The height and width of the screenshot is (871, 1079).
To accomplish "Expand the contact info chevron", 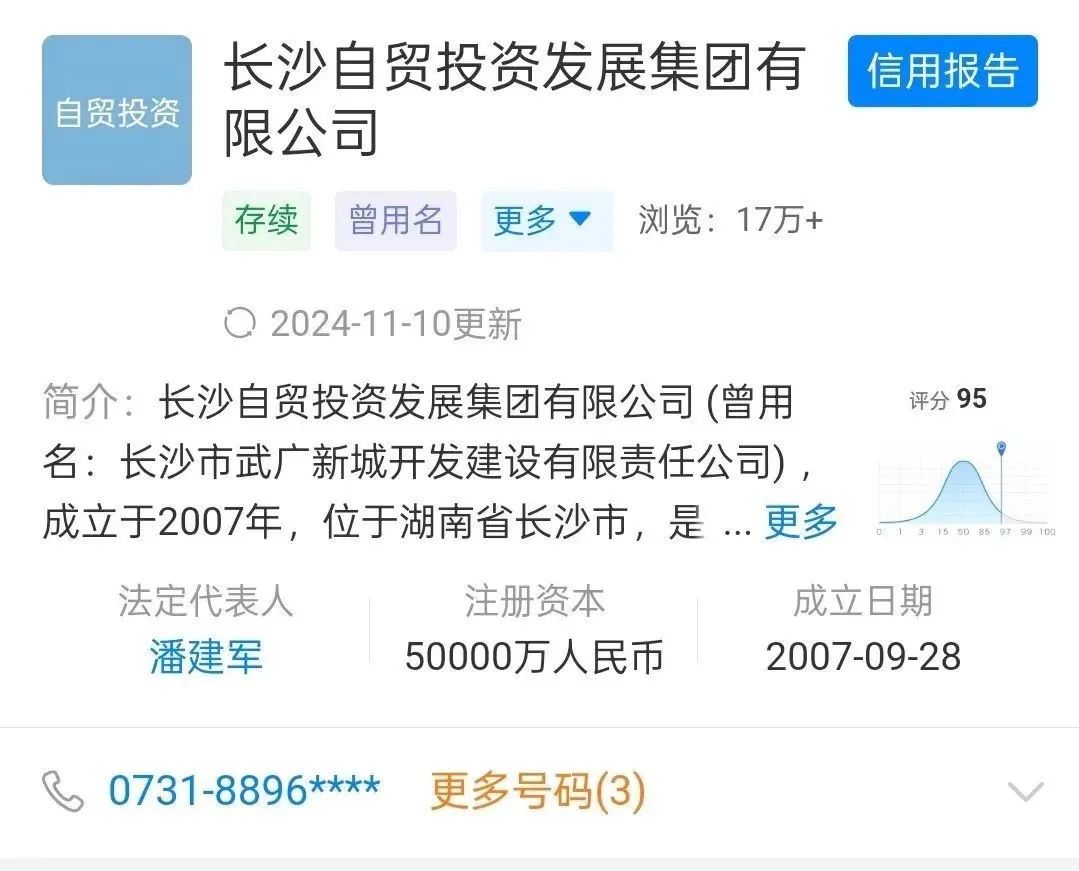I will [x=1025, y=792].
